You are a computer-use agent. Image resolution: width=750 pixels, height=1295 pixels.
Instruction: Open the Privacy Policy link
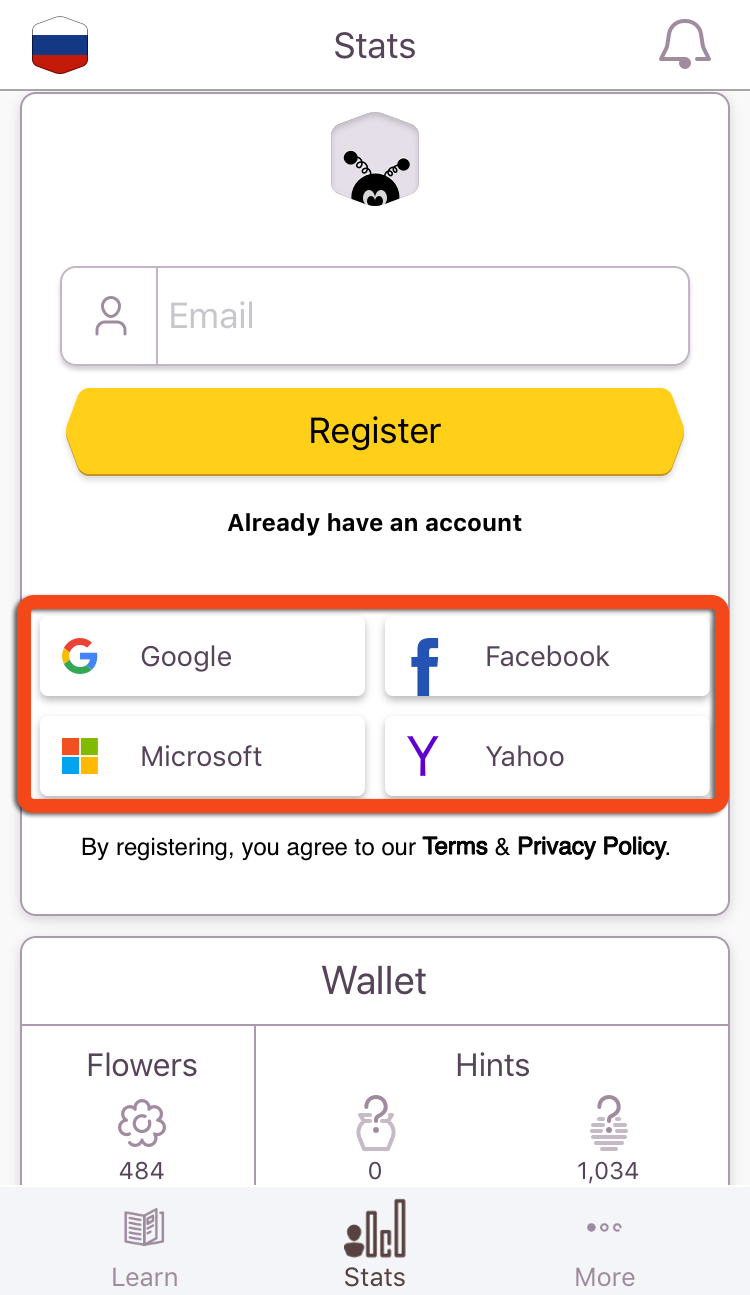[x=591, y=847]
